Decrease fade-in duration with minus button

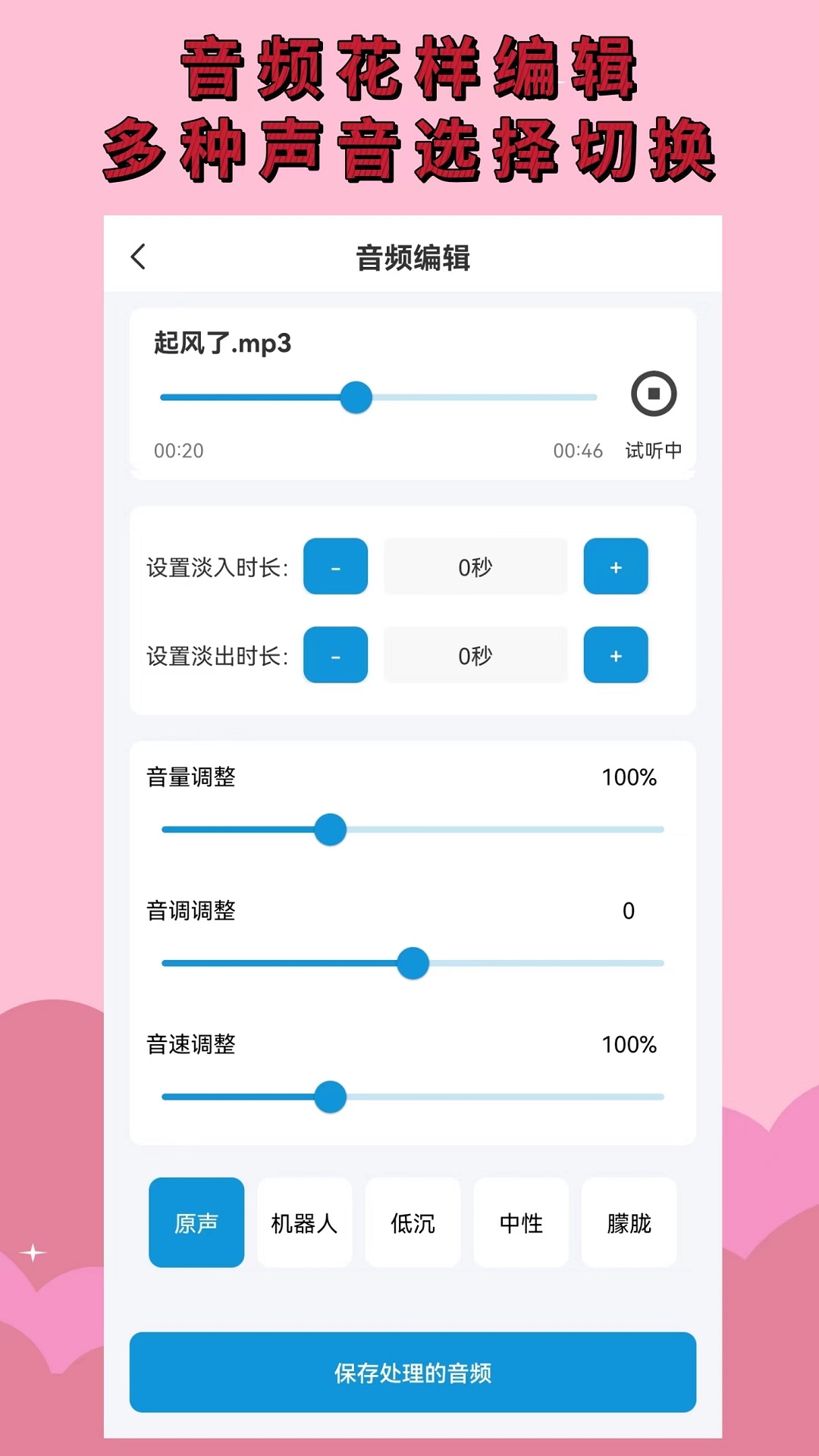(335, 566)
